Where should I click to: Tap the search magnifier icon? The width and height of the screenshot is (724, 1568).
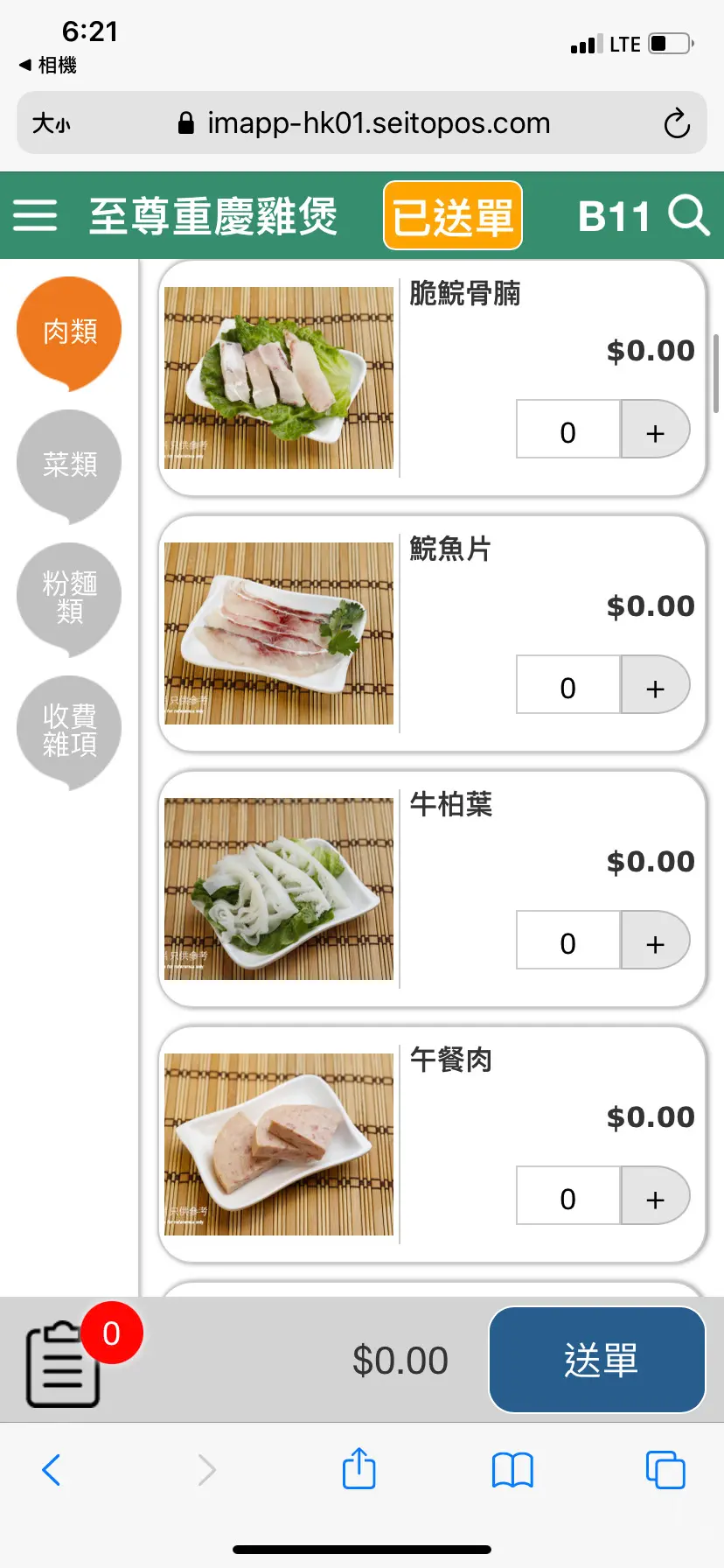click(x=688, y=215)
